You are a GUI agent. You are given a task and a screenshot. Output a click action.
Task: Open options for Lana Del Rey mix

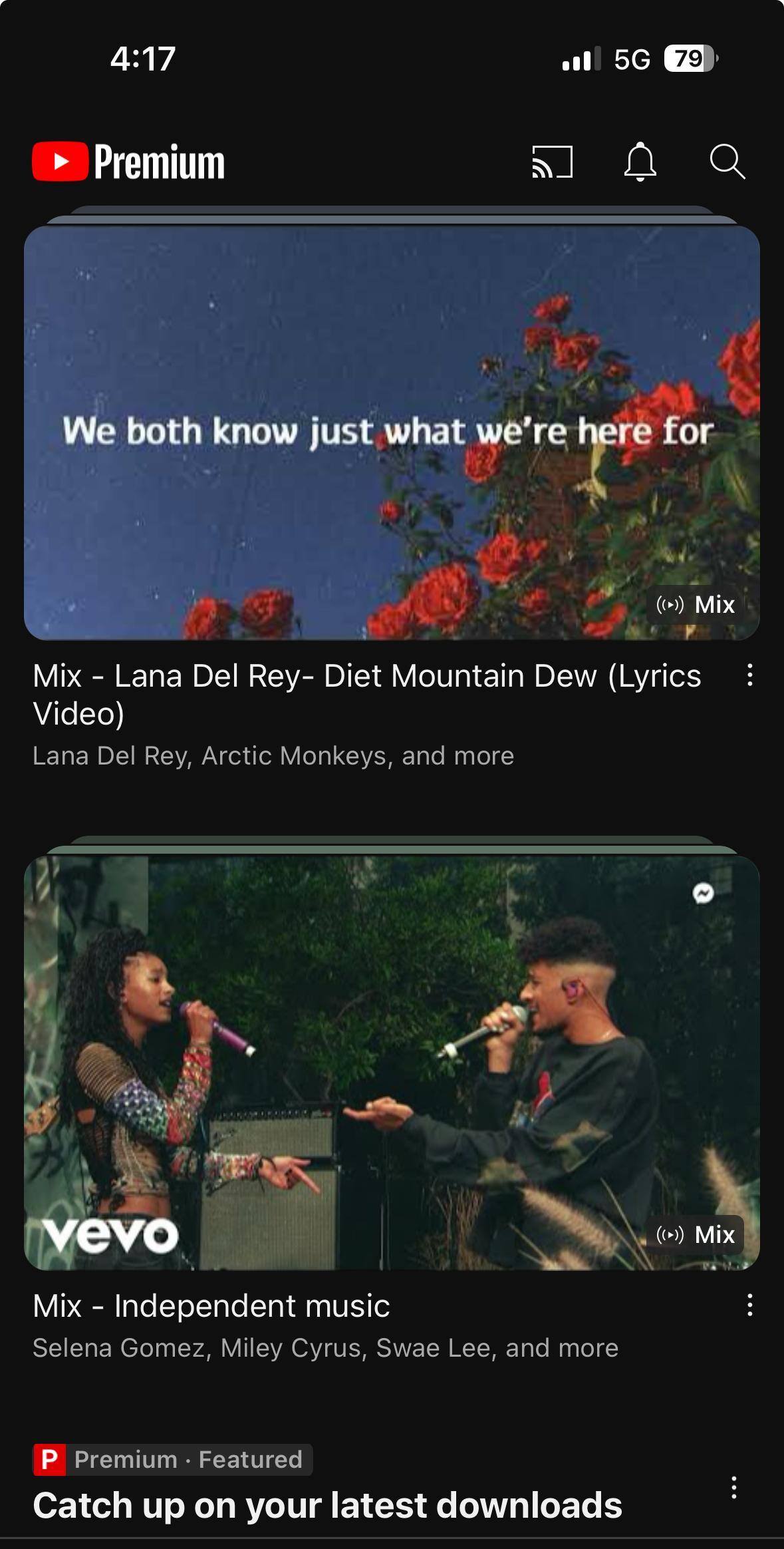[749, 675]
